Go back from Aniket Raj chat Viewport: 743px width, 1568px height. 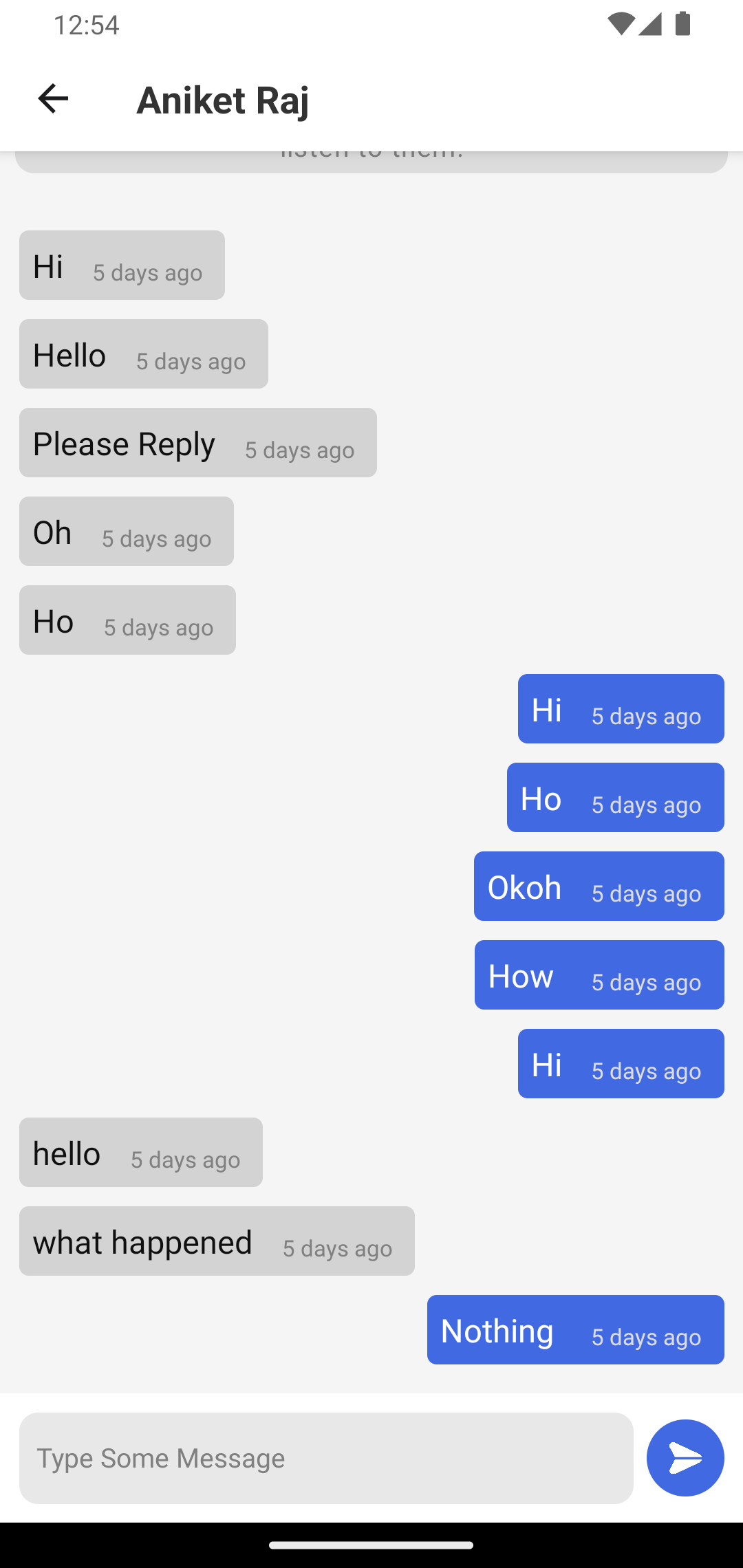53,98
